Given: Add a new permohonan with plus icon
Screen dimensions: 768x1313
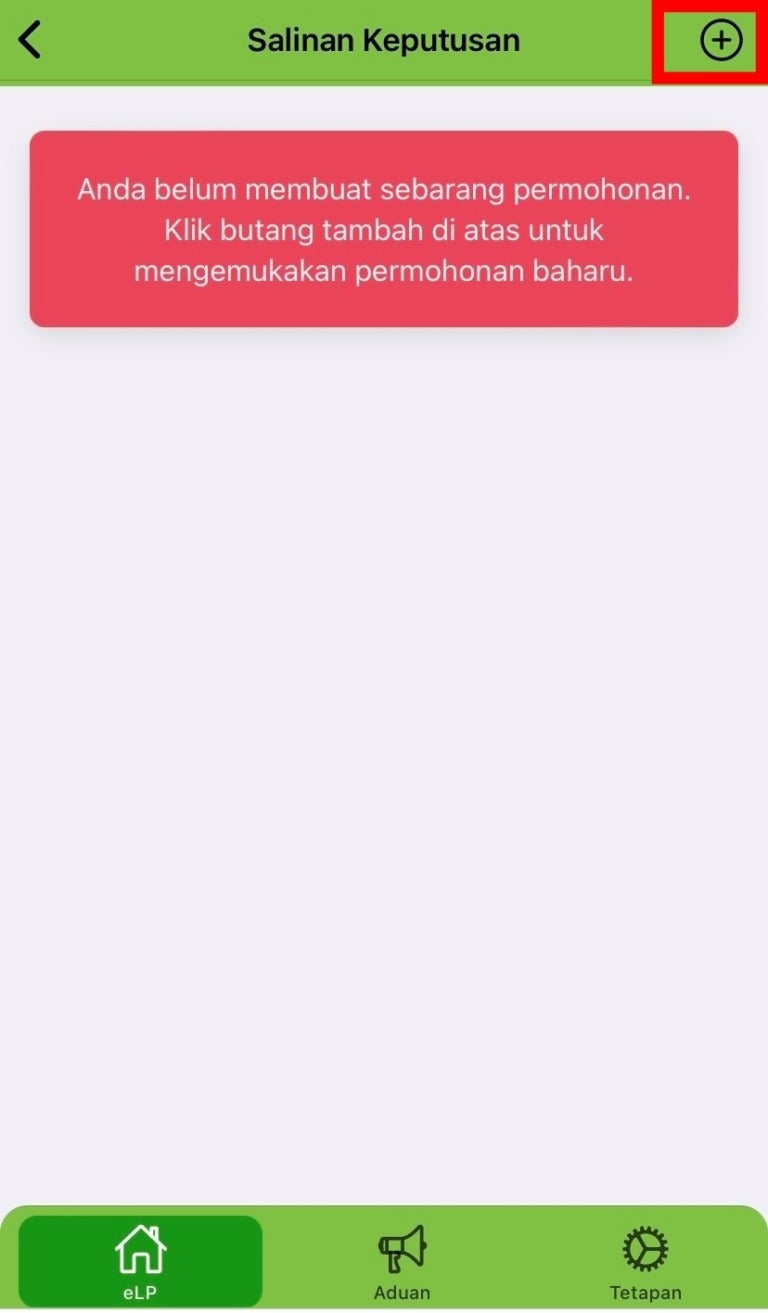Looking at the screenshot, I should point(720,41).
